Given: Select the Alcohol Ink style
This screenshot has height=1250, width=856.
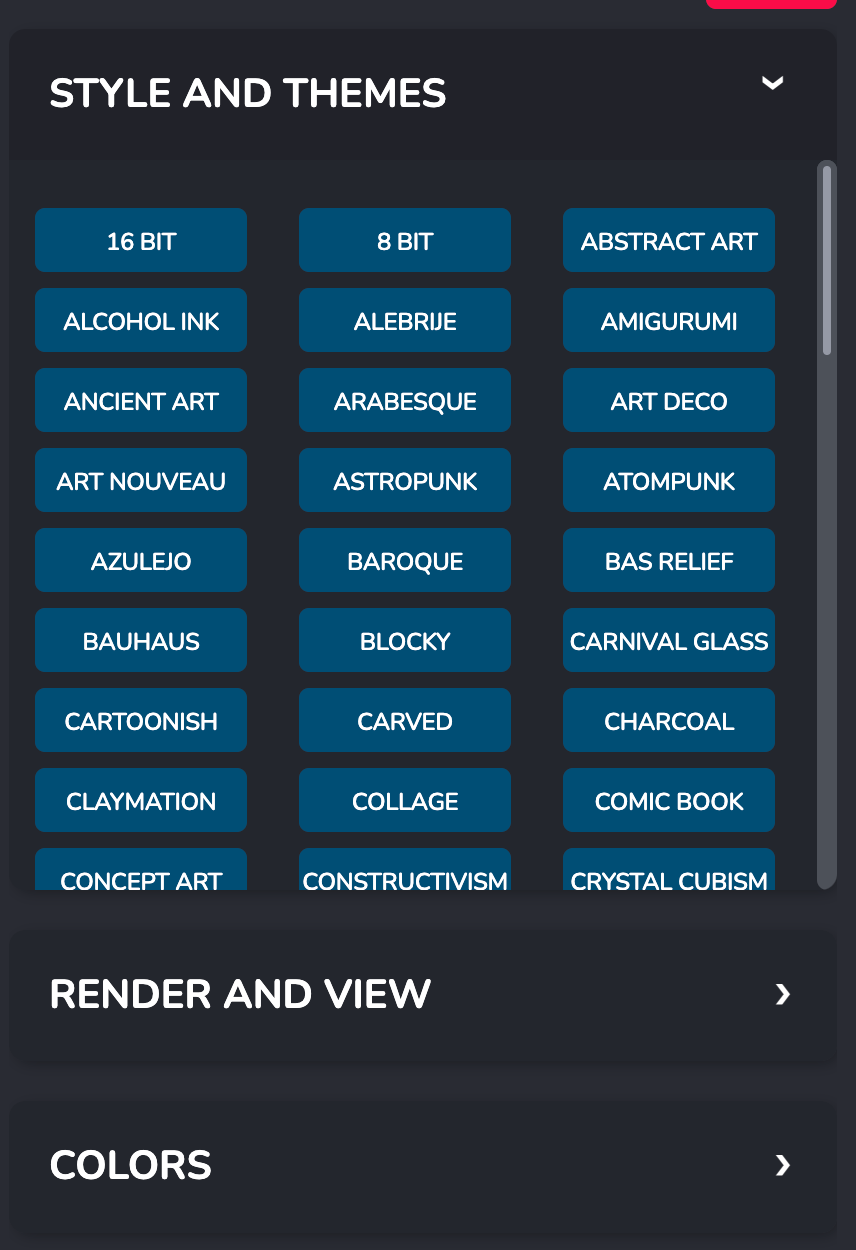Looking at the screenshot, I should pyautogui.click(x=141, y=321).
